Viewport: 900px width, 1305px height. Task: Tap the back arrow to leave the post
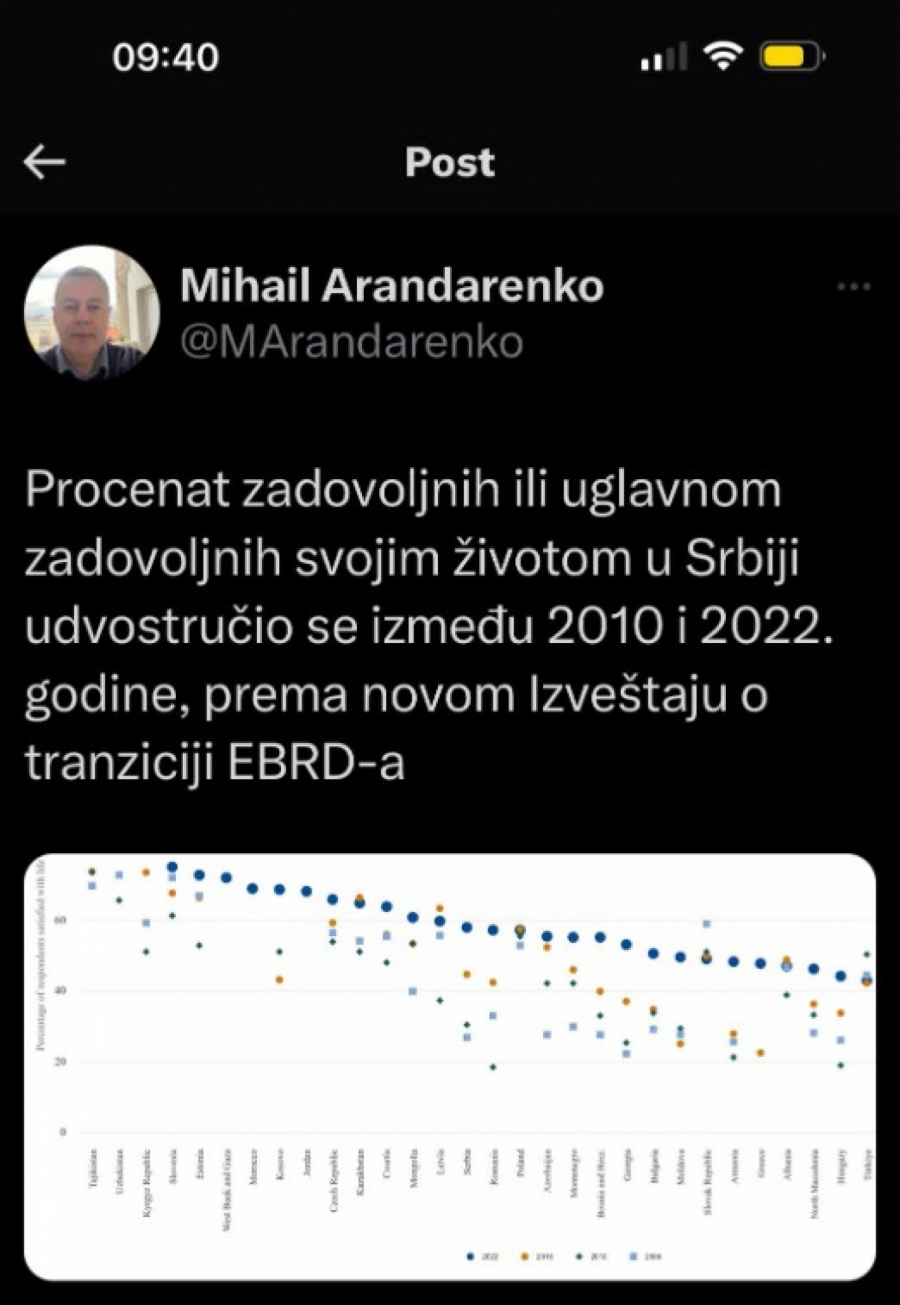tap(42, 162)
